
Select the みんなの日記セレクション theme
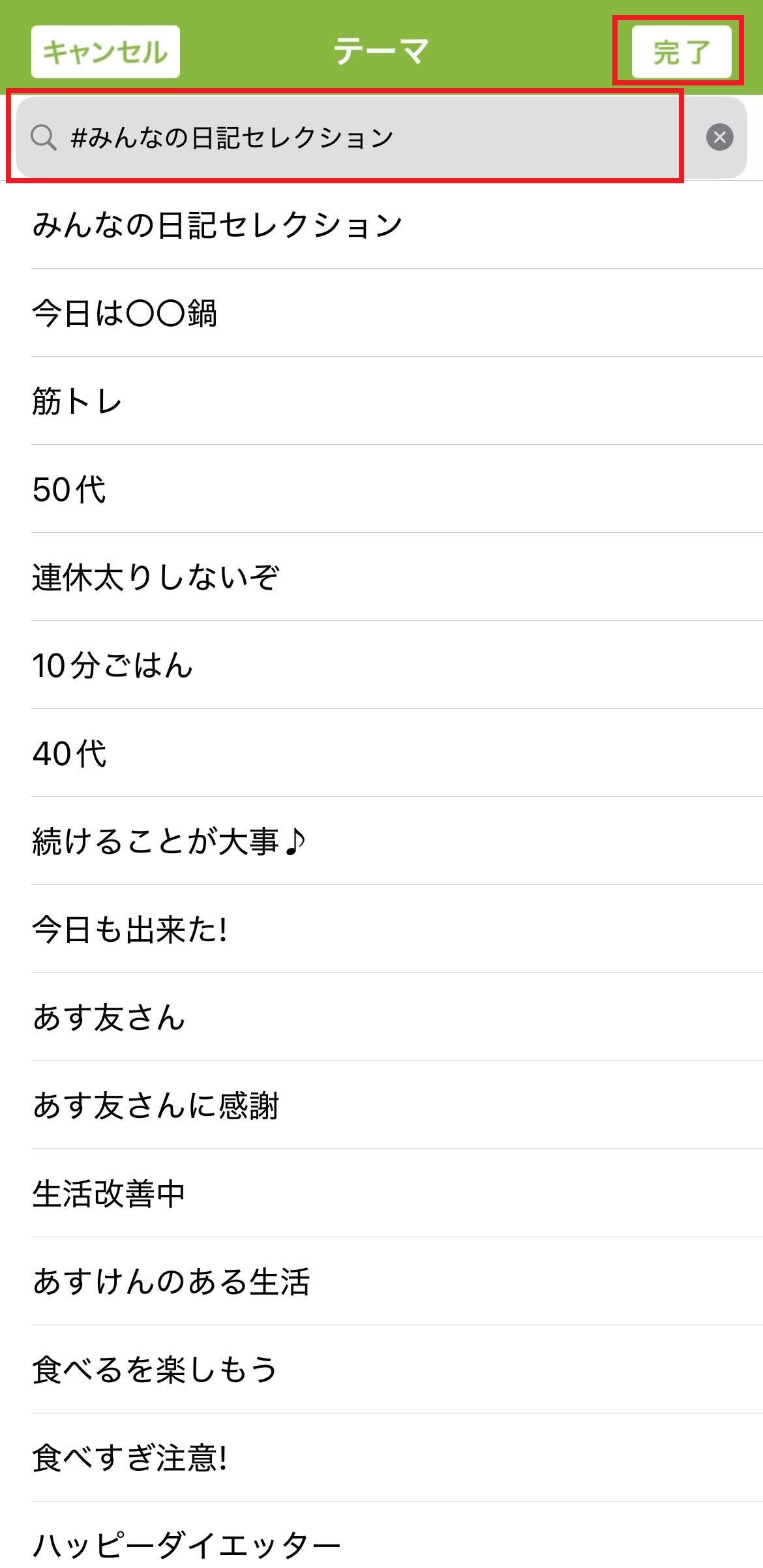click(x=218, y=224)
